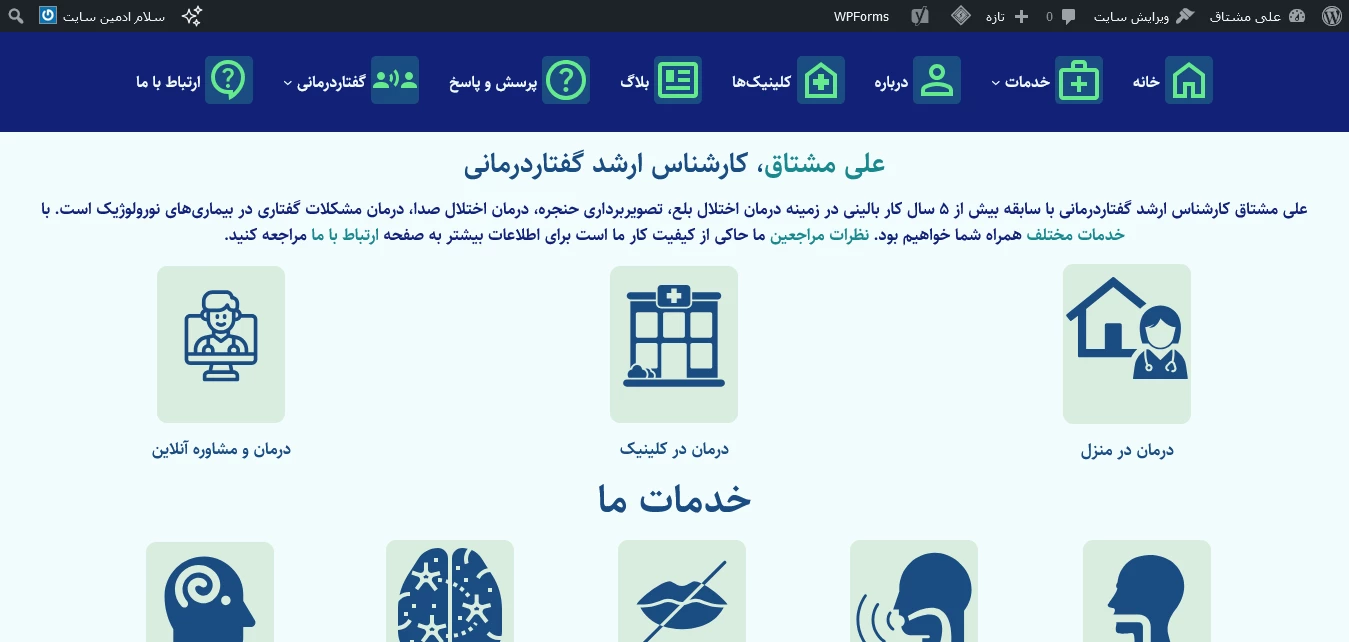Open the comments bubble in admin bar
Screen dimensions: 1349x642
coord(1061,16)
